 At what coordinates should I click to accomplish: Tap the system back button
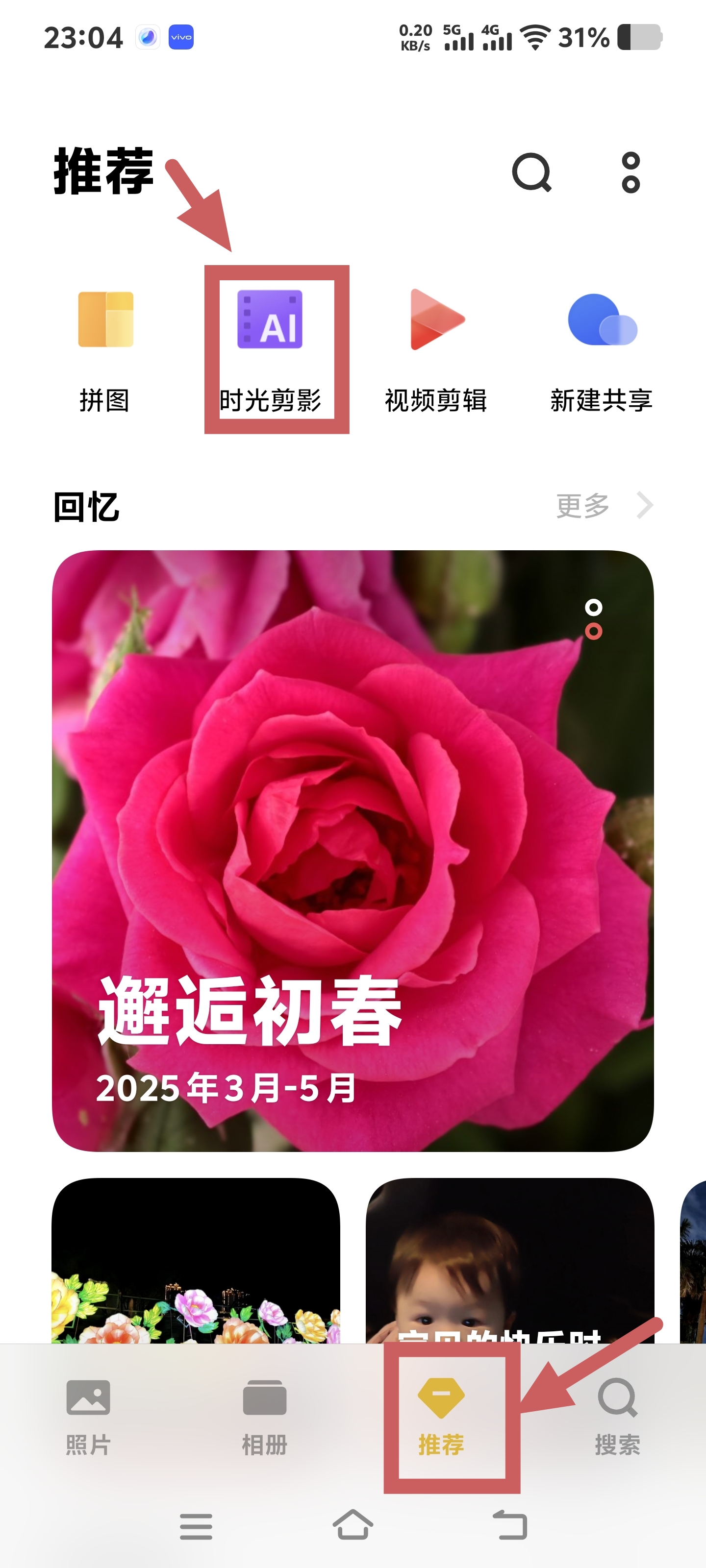[510, 1525]
